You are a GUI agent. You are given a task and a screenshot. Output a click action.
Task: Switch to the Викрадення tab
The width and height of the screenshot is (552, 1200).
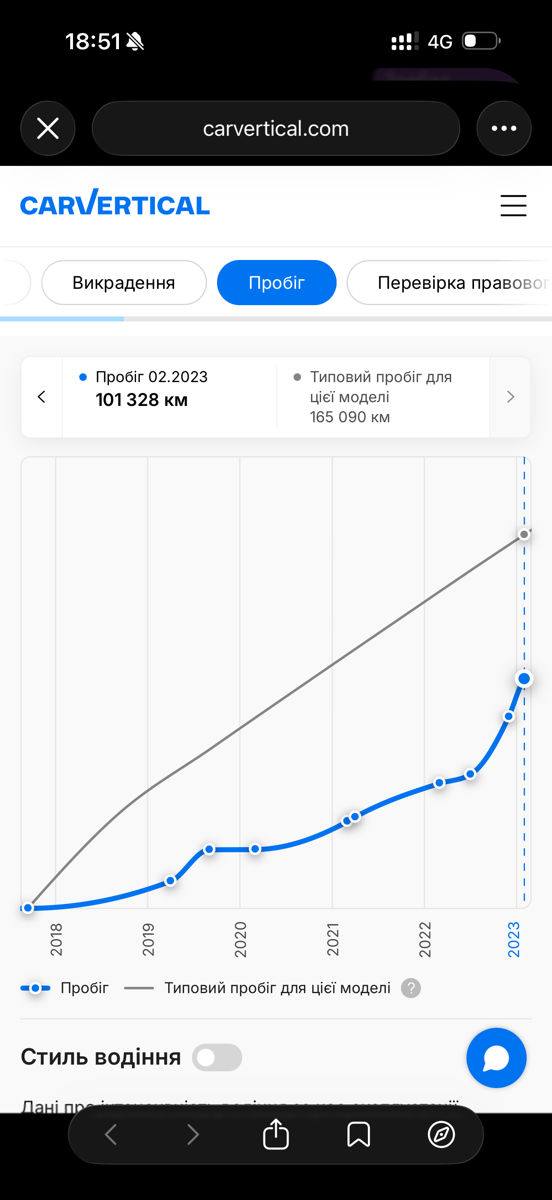click(x=124, y=283)
